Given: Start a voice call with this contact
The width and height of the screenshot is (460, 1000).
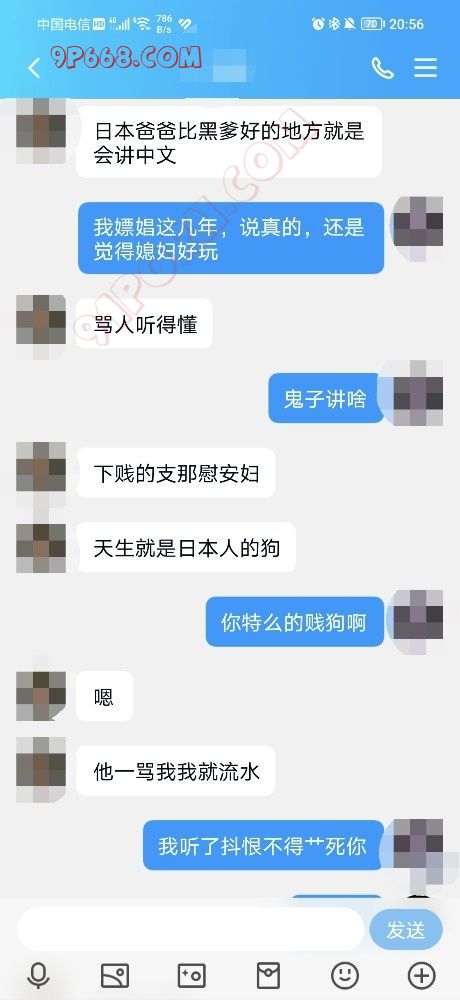Looking at the screenshot, I should pyautogui.click(x=382, y=68).
